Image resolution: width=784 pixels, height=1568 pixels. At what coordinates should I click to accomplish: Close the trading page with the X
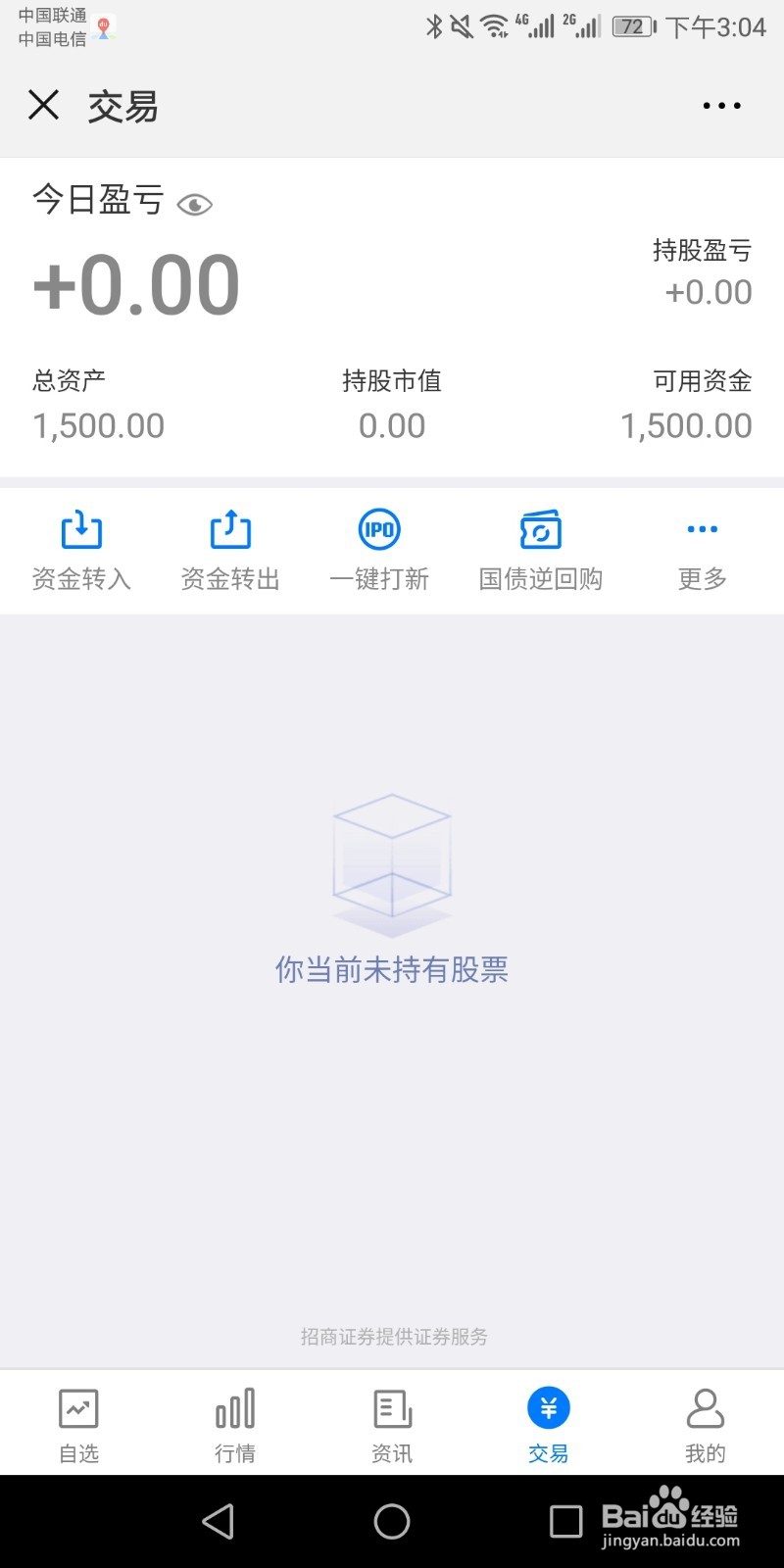pos(43,105)
